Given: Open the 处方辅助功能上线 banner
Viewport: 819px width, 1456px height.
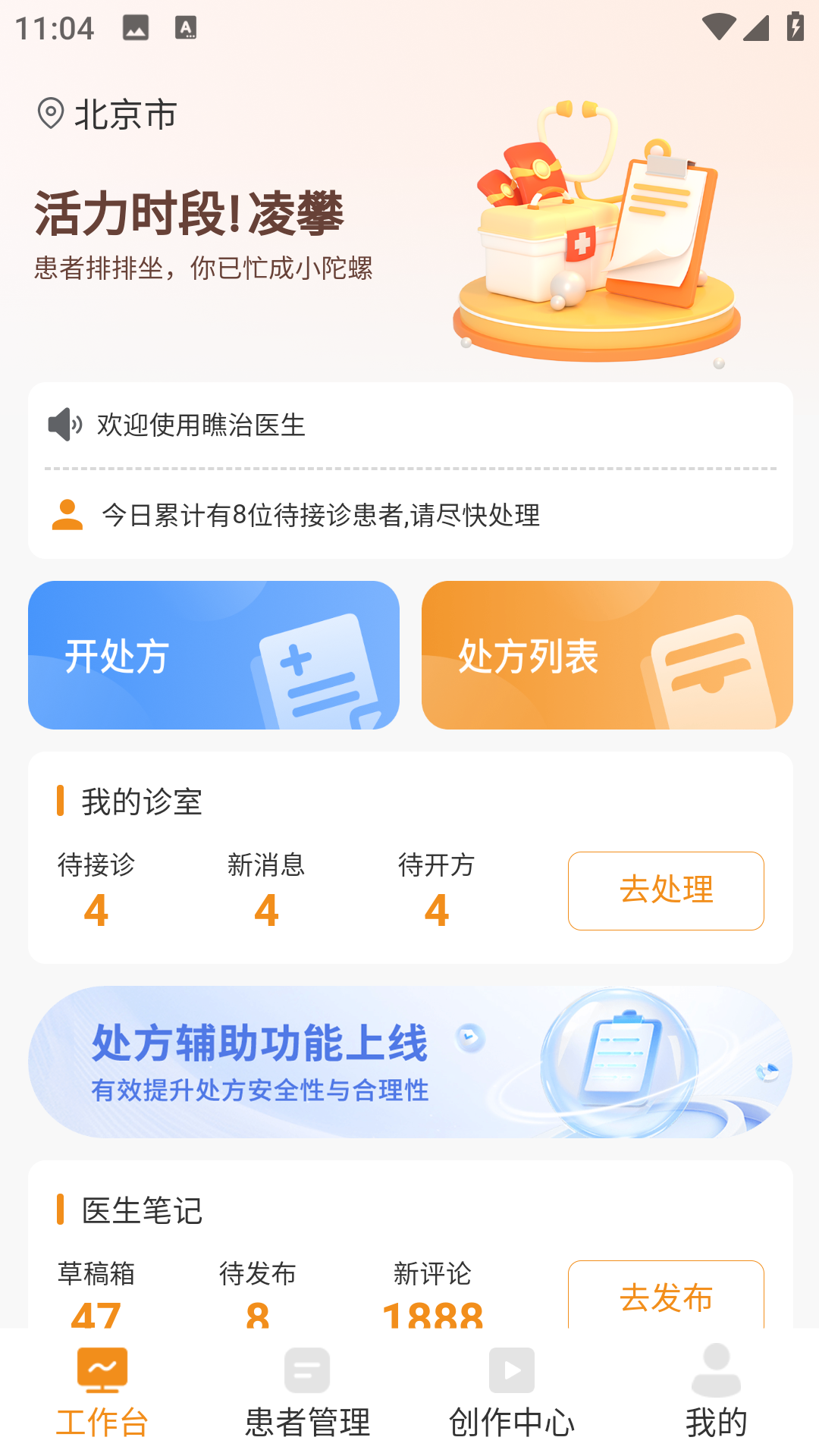Looking at the screenshot, I should pyautogui.click(x=410, y=1062).
